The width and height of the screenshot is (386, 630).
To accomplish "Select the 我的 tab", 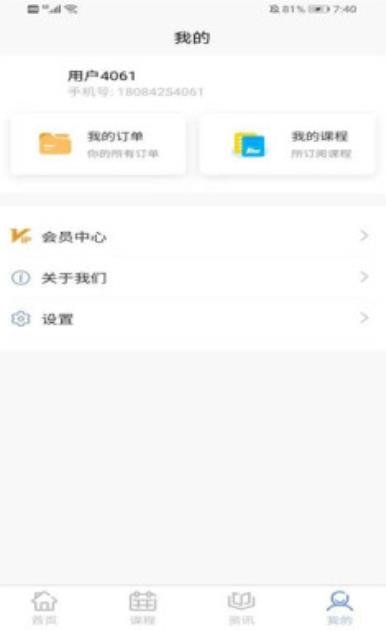I will (x=340, y=608).
